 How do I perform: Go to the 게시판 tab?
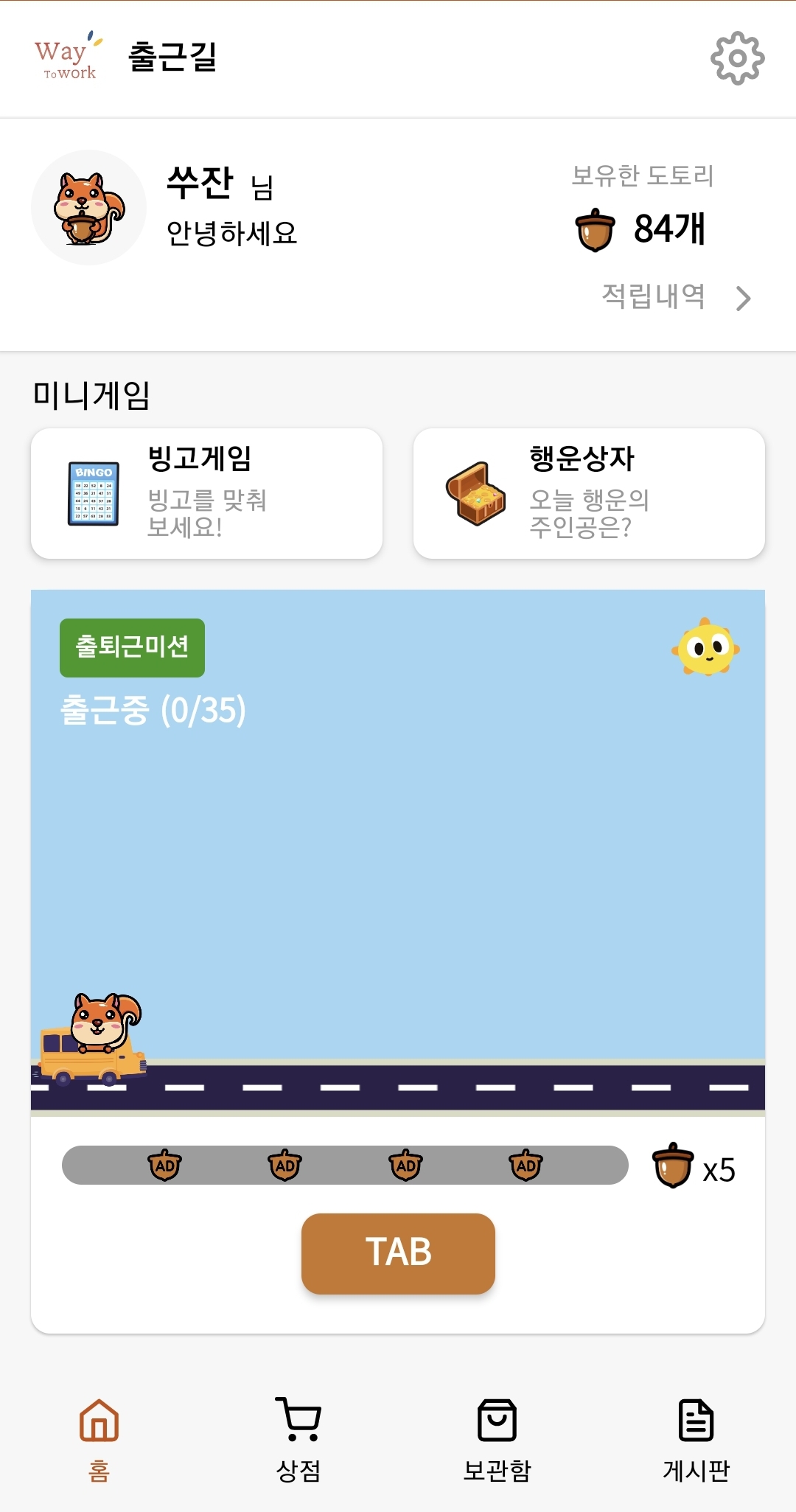696,1438
